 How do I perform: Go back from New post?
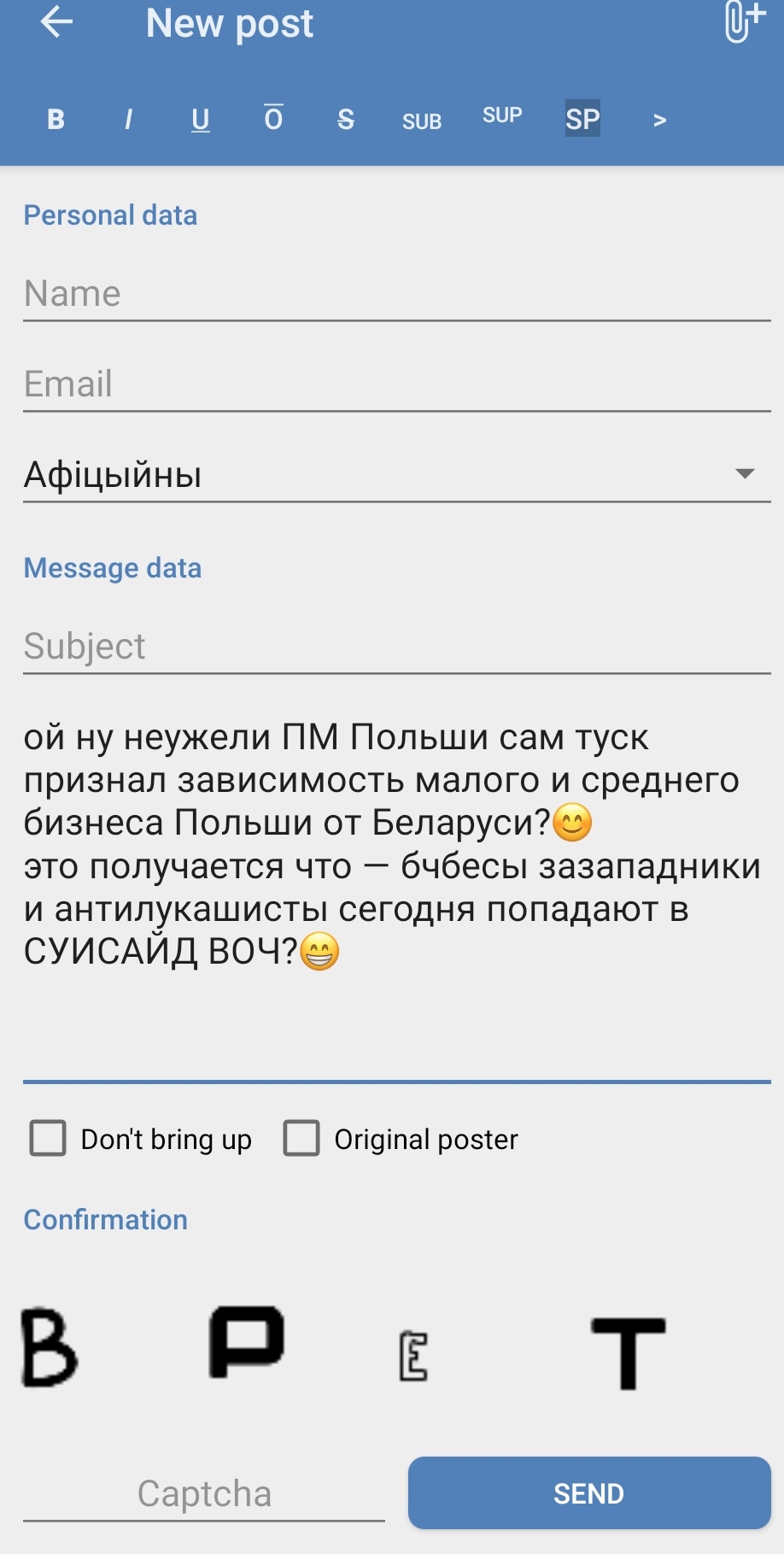56,23
